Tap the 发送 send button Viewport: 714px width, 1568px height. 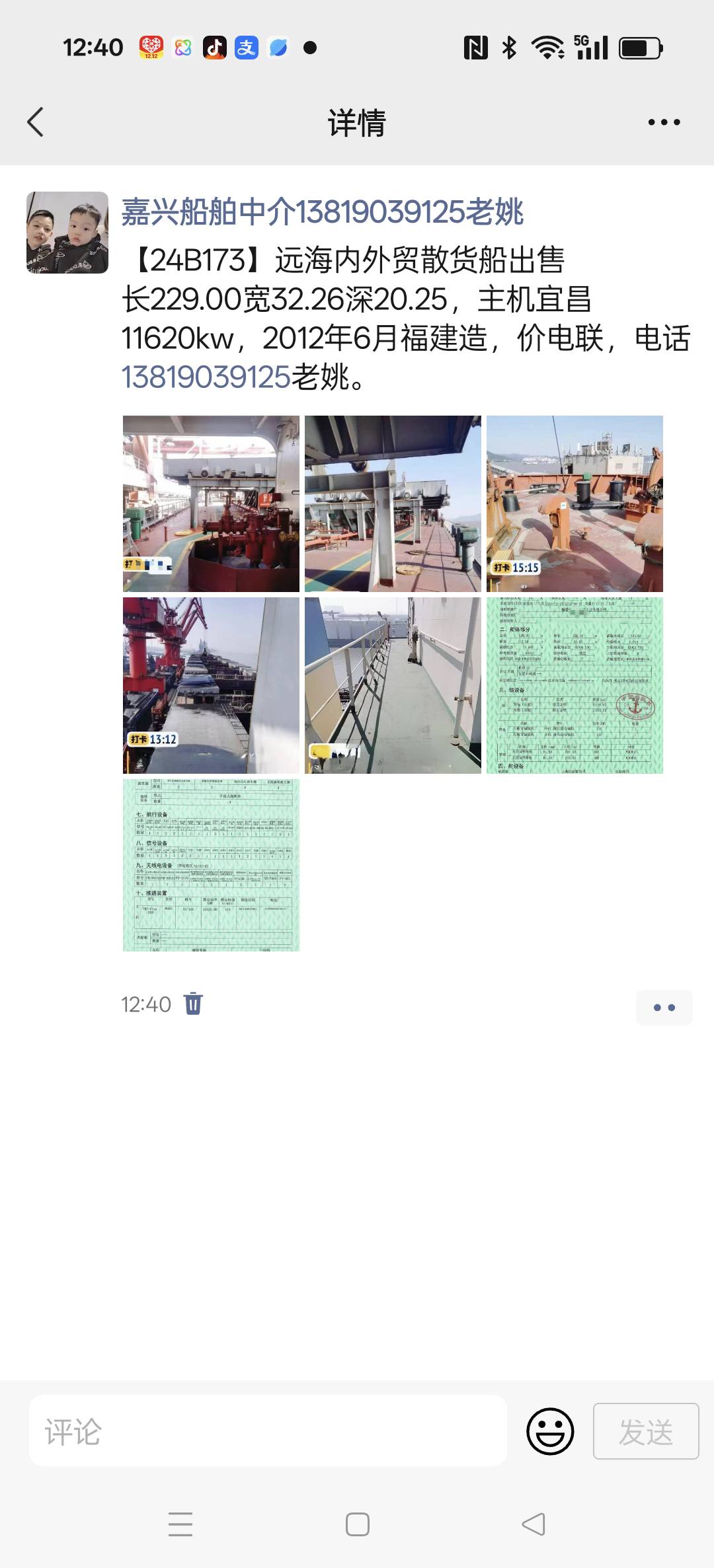[645, 1431]
